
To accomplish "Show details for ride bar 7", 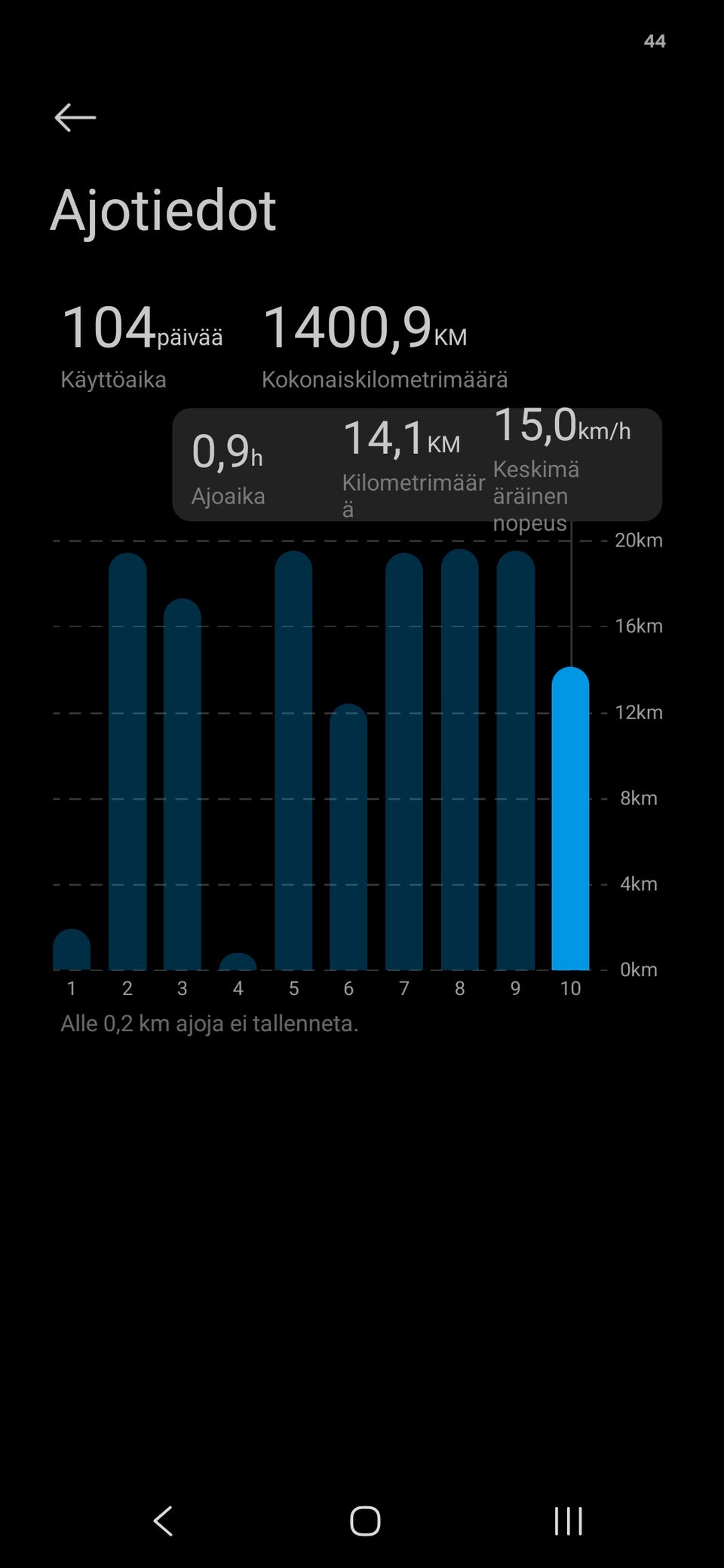I will pyautogui.click(x=404, y=761).
